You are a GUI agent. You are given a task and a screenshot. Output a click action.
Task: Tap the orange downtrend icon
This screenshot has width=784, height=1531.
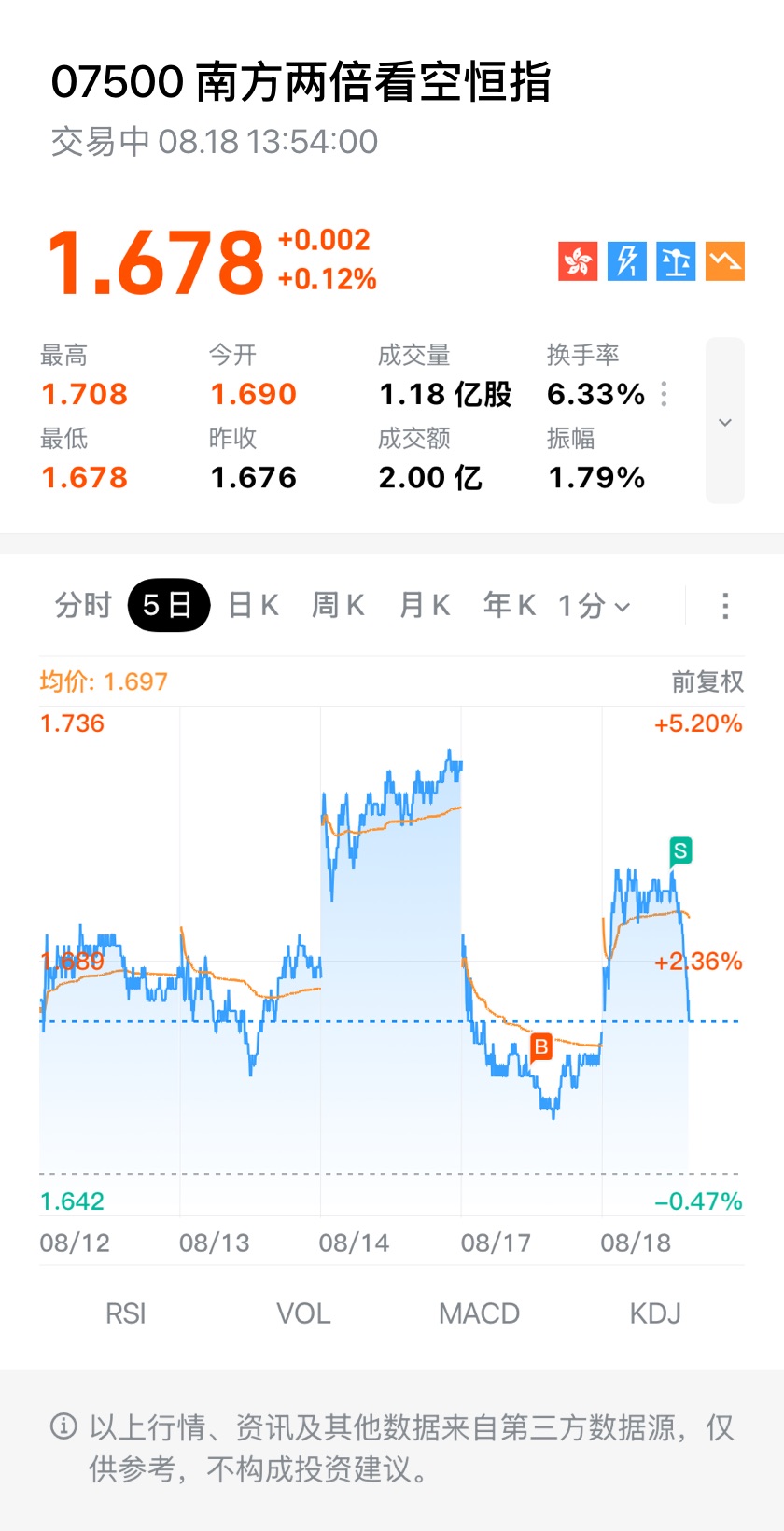click(x=725, y=260)
